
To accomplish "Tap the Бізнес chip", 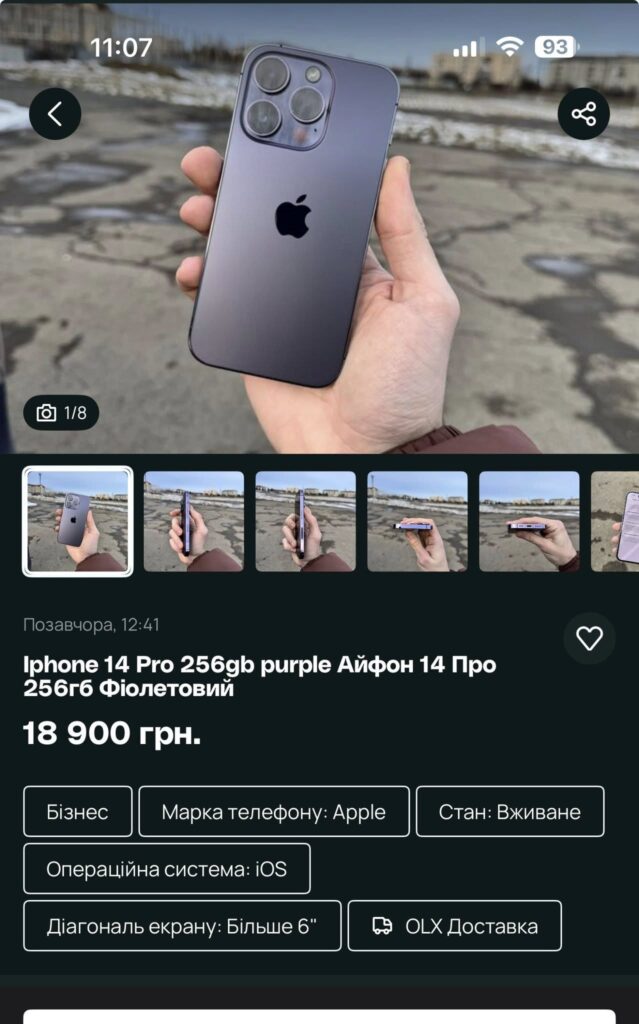I will coord(78,811).
